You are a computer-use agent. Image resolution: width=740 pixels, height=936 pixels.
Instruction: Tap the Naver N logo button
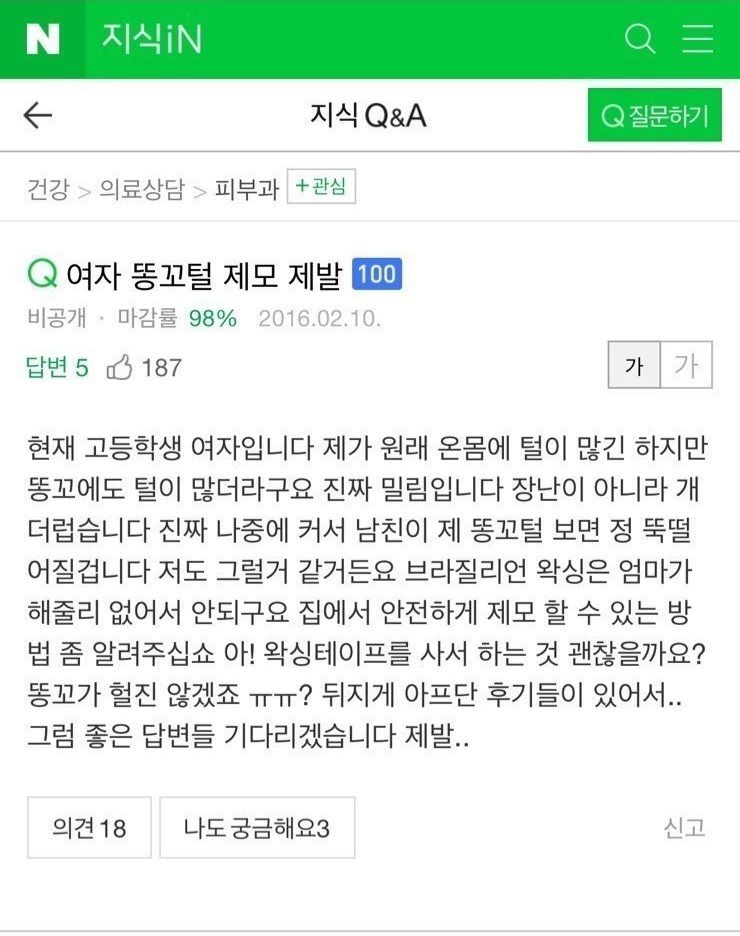point(43,39)
